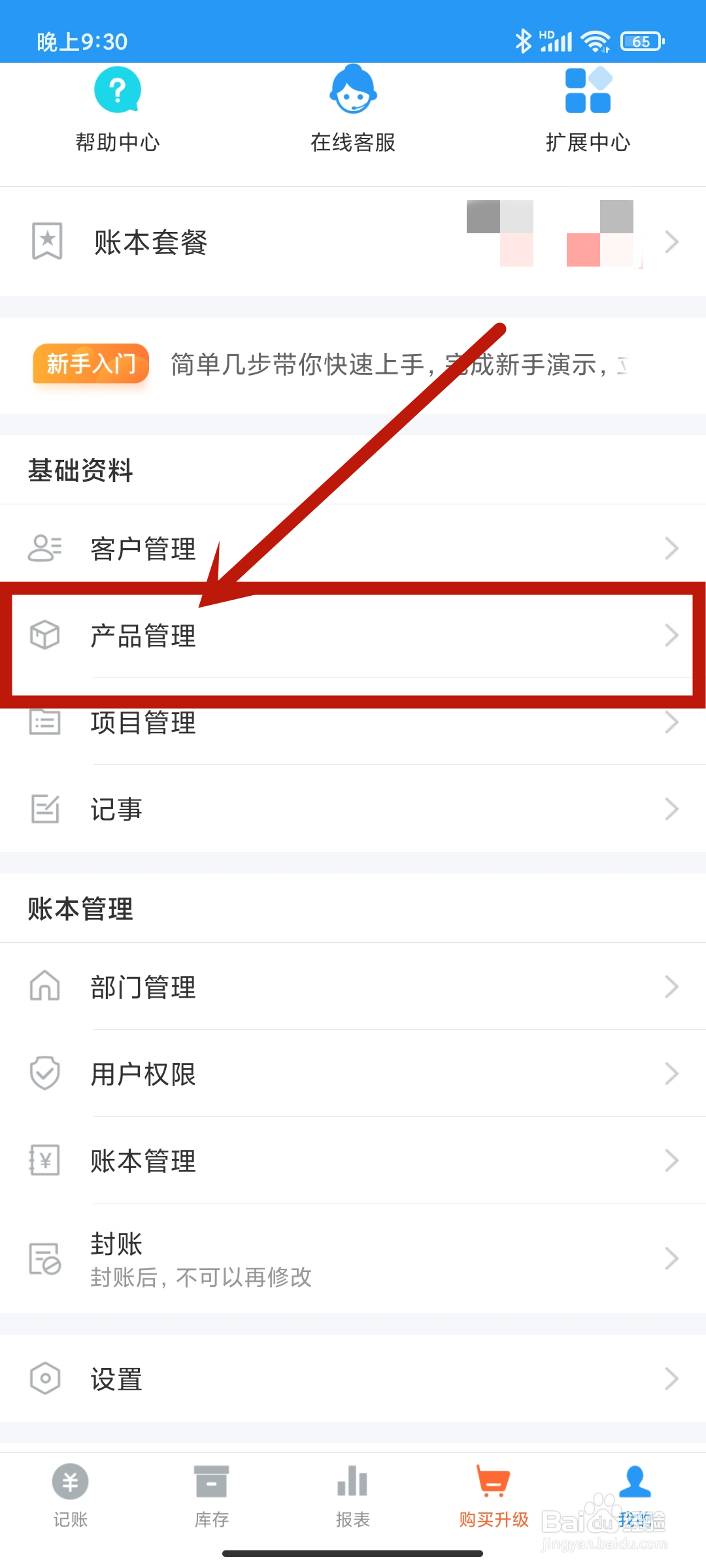Check the battery level indicator
Image resolution: width=706 pixels, height=1568 pixels.
pos(641,41)
